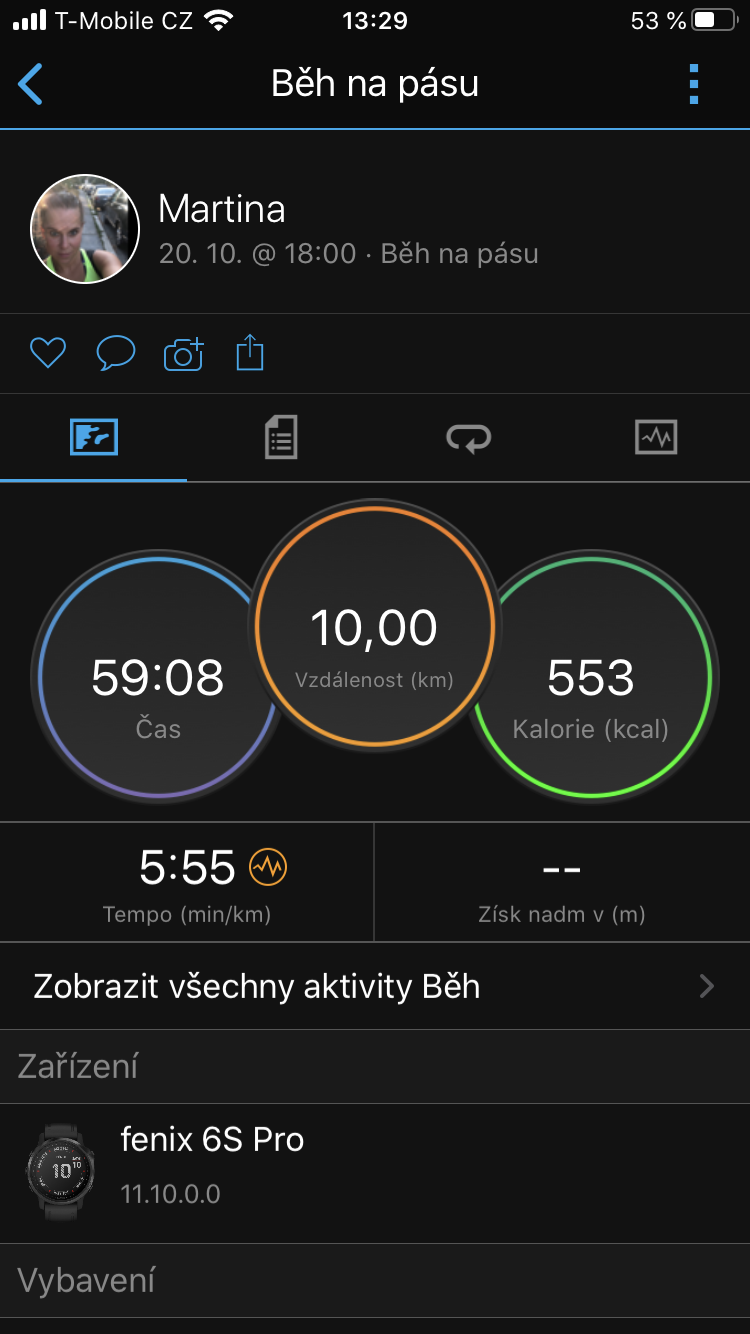Screen dimensions: 750x1334
Task: Open the fenix 6S Pro device row
Action: click(x=375, y=1173)
